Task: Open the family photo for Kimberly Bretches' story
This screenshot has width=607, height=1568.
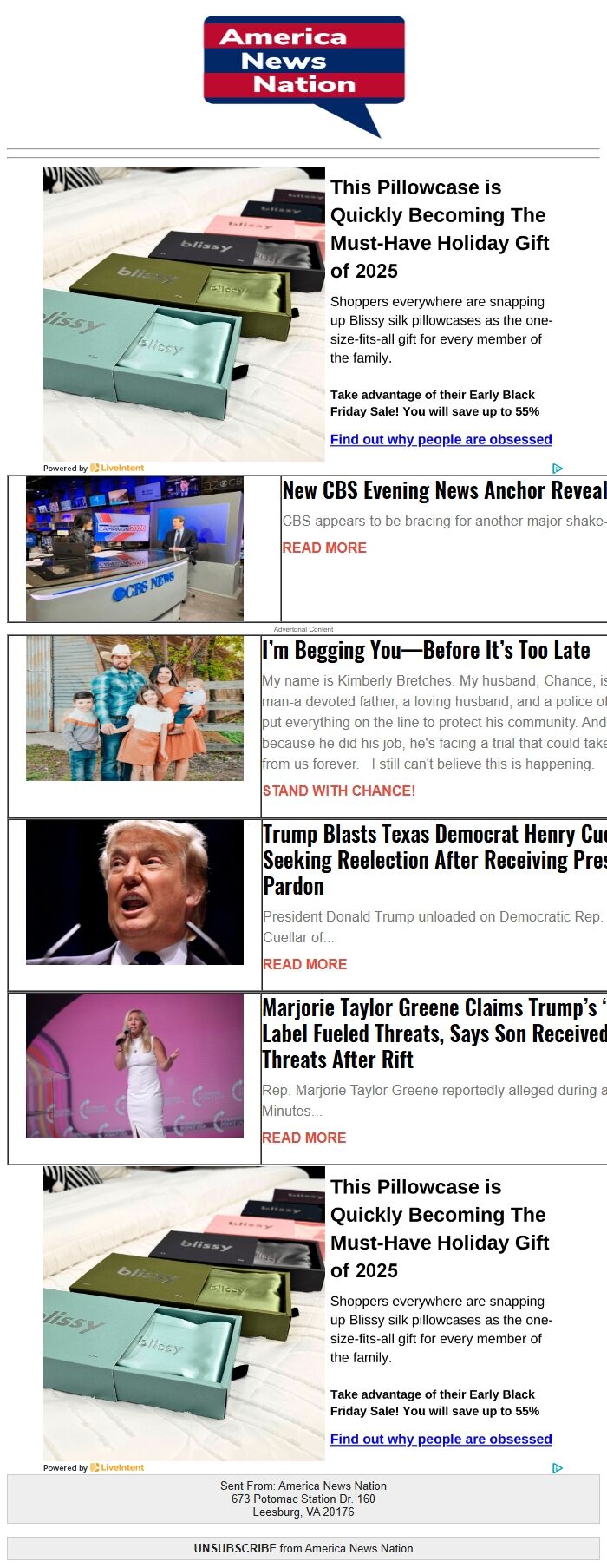Action: tap(134, 708)
